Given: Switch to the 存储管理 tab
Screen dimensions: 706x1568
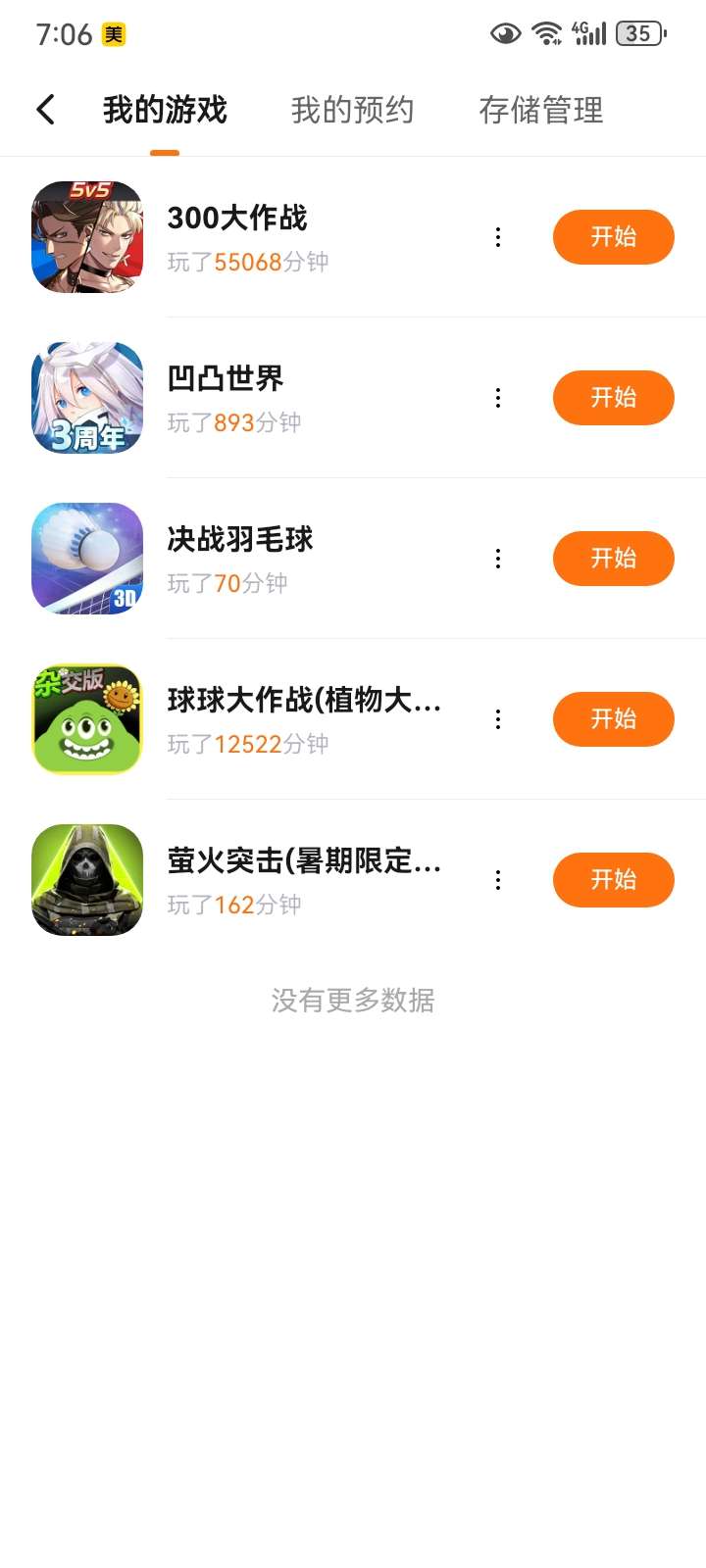Looking at the screenshot, I should coord(540,110).
